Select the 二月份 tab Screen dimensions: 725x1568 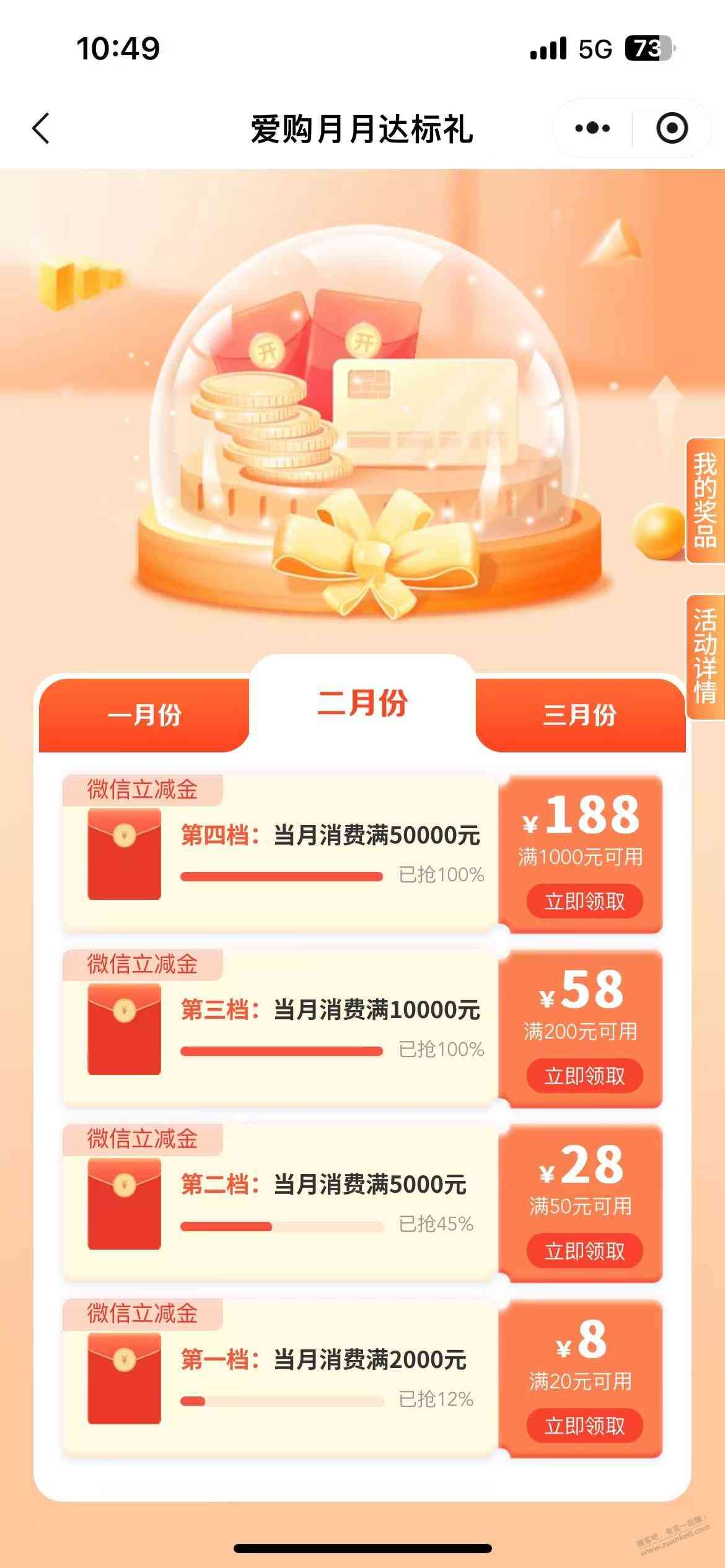tap(362, 704)
